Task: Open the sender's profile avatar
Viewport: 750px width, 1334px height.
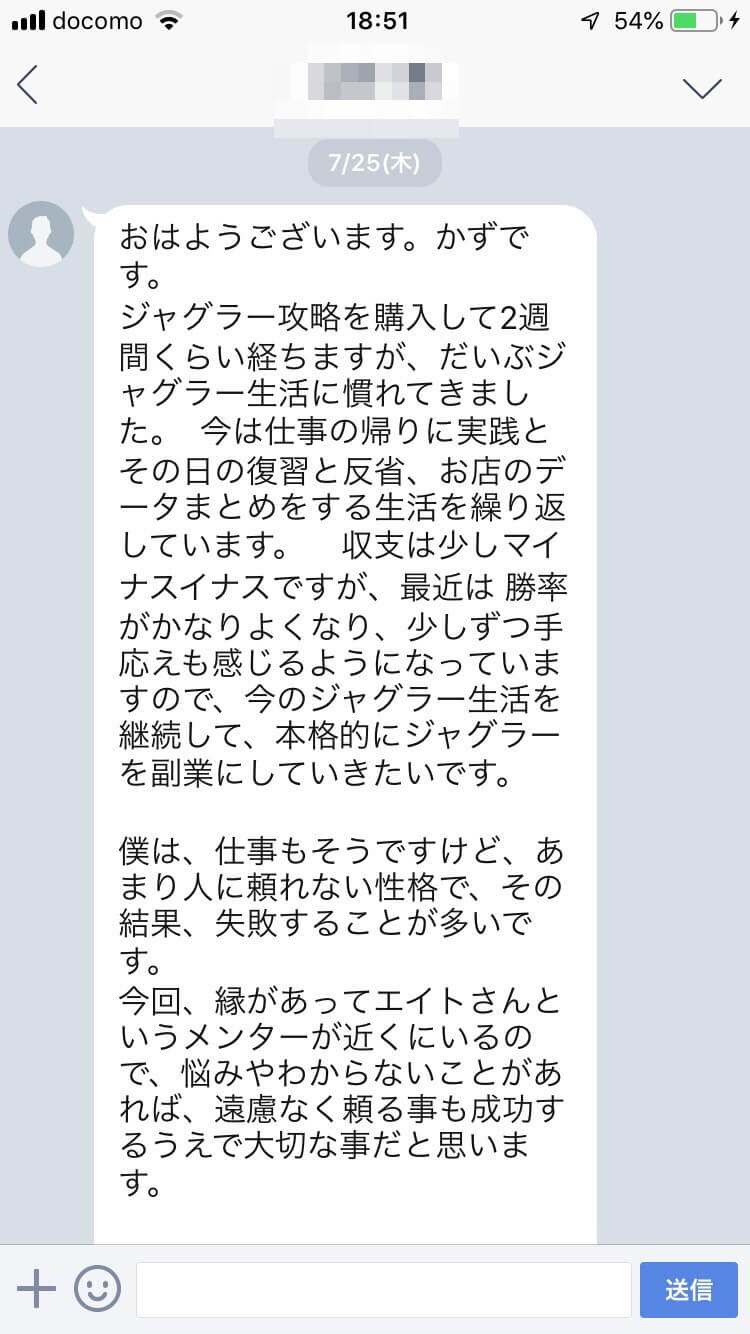Action: [41, 234]
